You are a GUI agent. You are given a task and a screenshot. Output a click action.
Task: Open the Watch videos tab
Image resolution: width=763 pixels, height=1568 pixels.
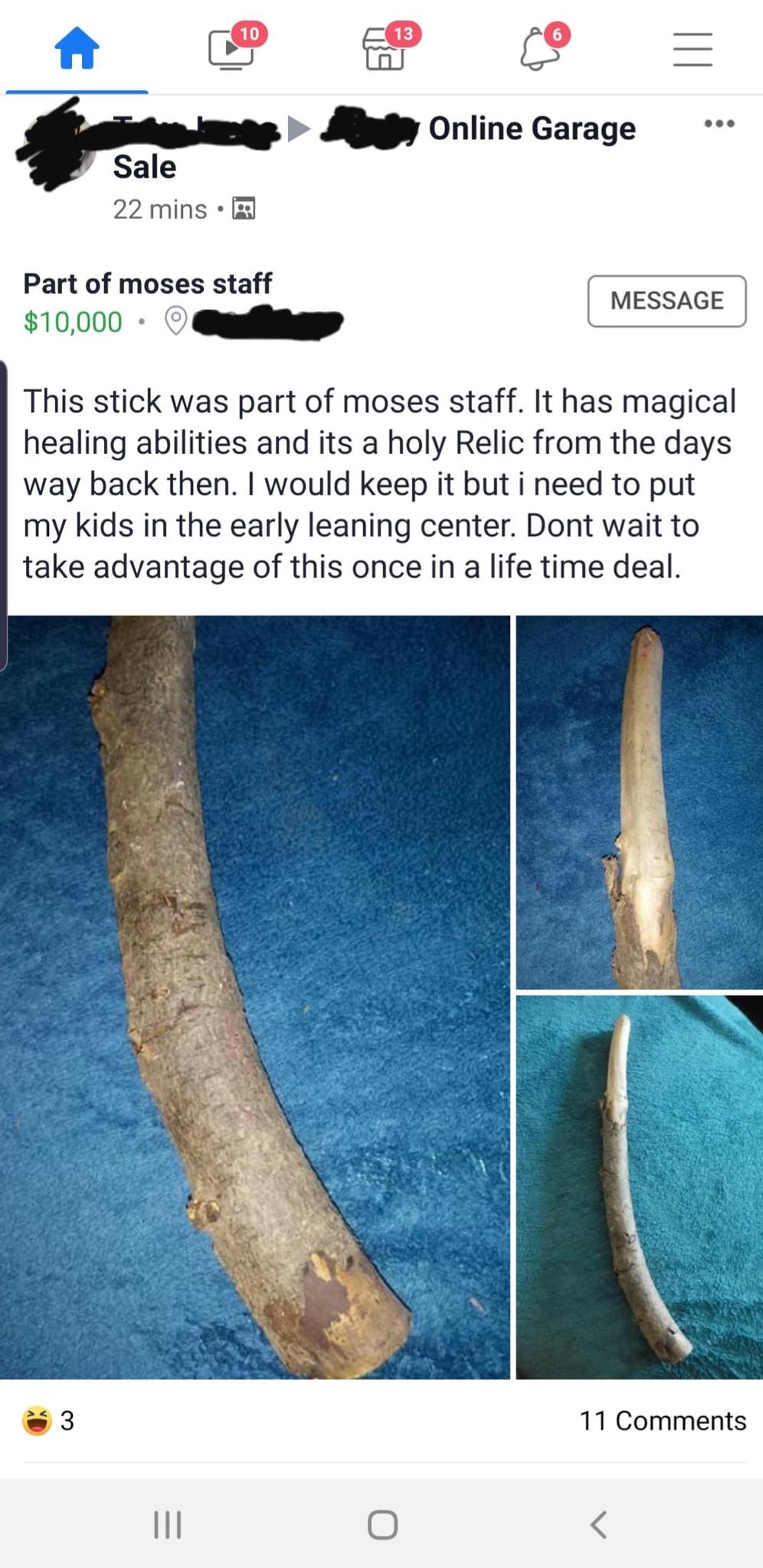(231, 49)
